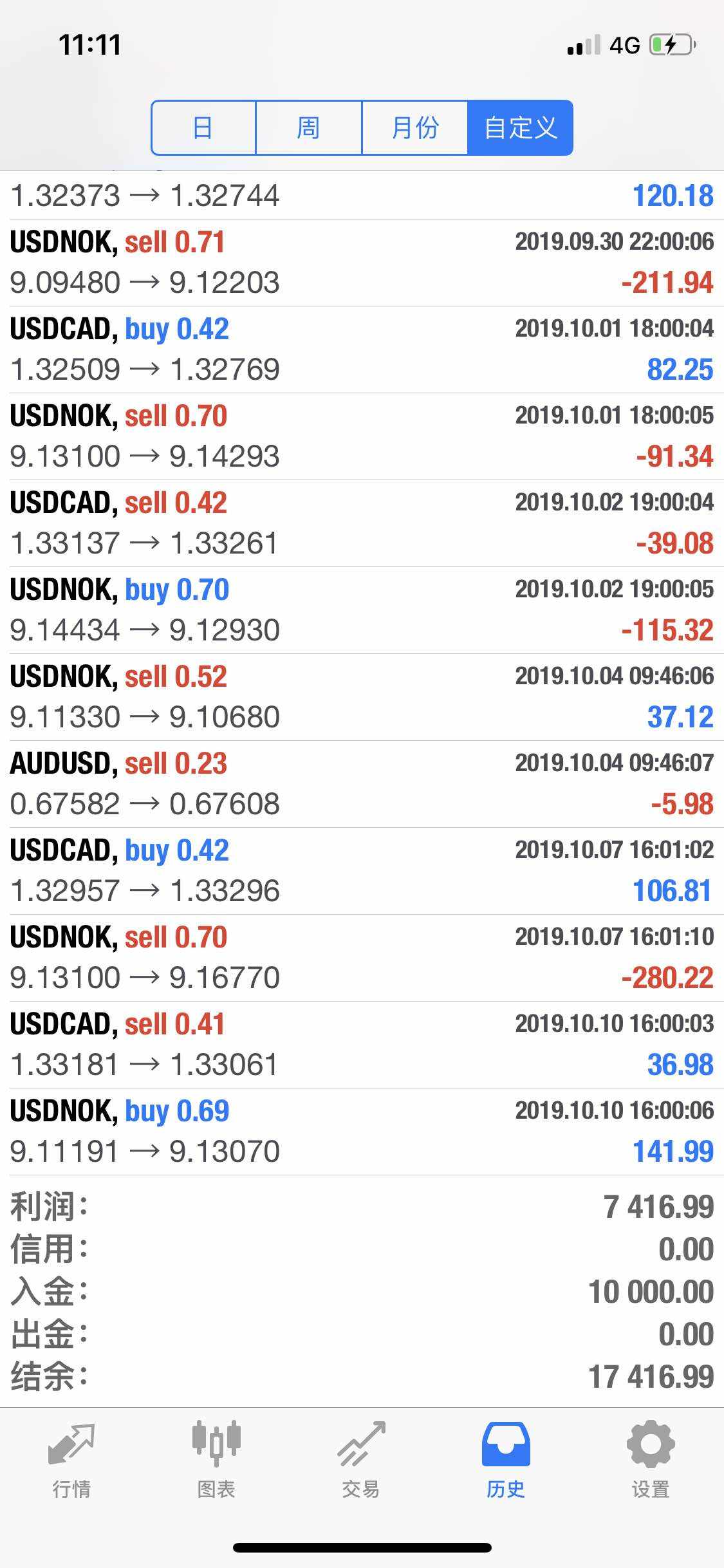This screenshot has width=724, height=1568.
Task: Expand the USDCAD buy 0.42 trade with 82.25 profit
Action: (x=362, y=350)
